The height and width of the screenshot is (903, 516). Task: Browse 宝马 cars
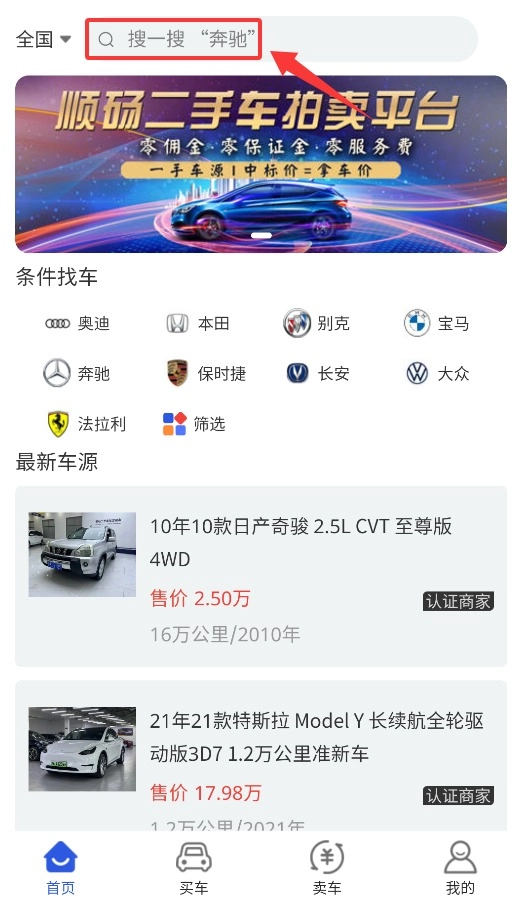436,324
